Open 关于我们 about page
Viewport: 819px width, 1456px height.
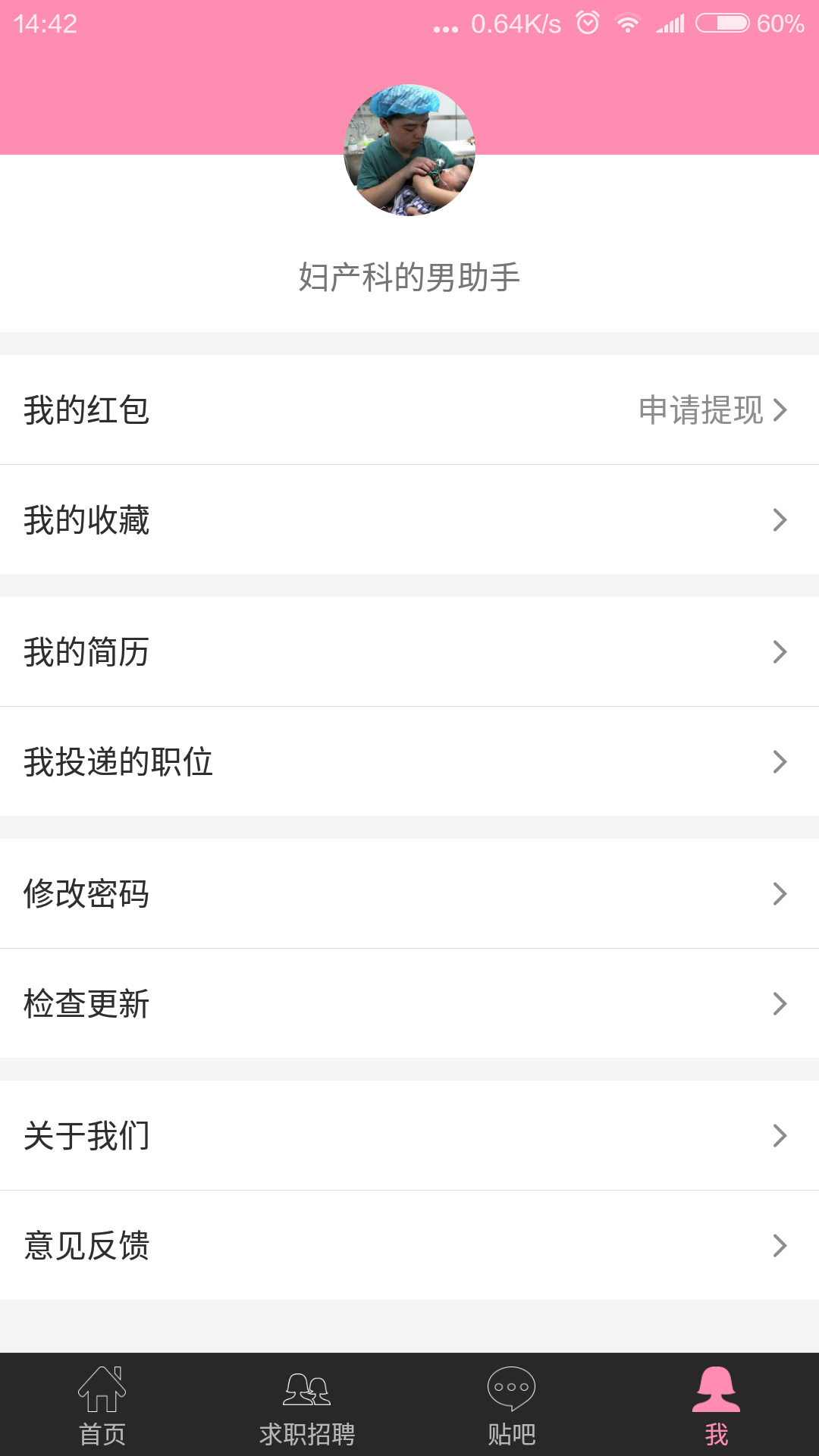409,1136
